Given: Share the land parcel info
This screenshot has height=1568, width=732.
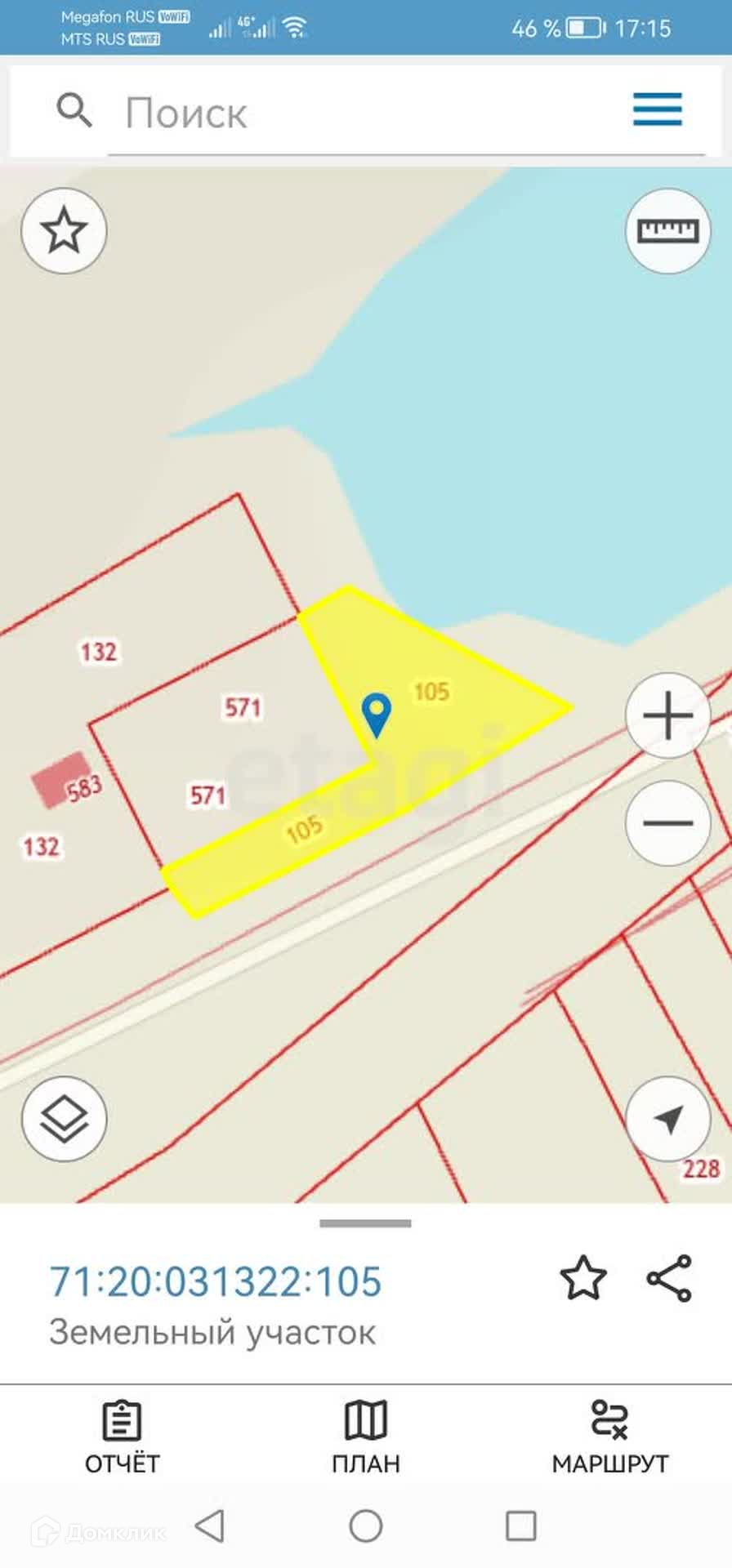Looking at the screenshot, I should [669, 1278].
